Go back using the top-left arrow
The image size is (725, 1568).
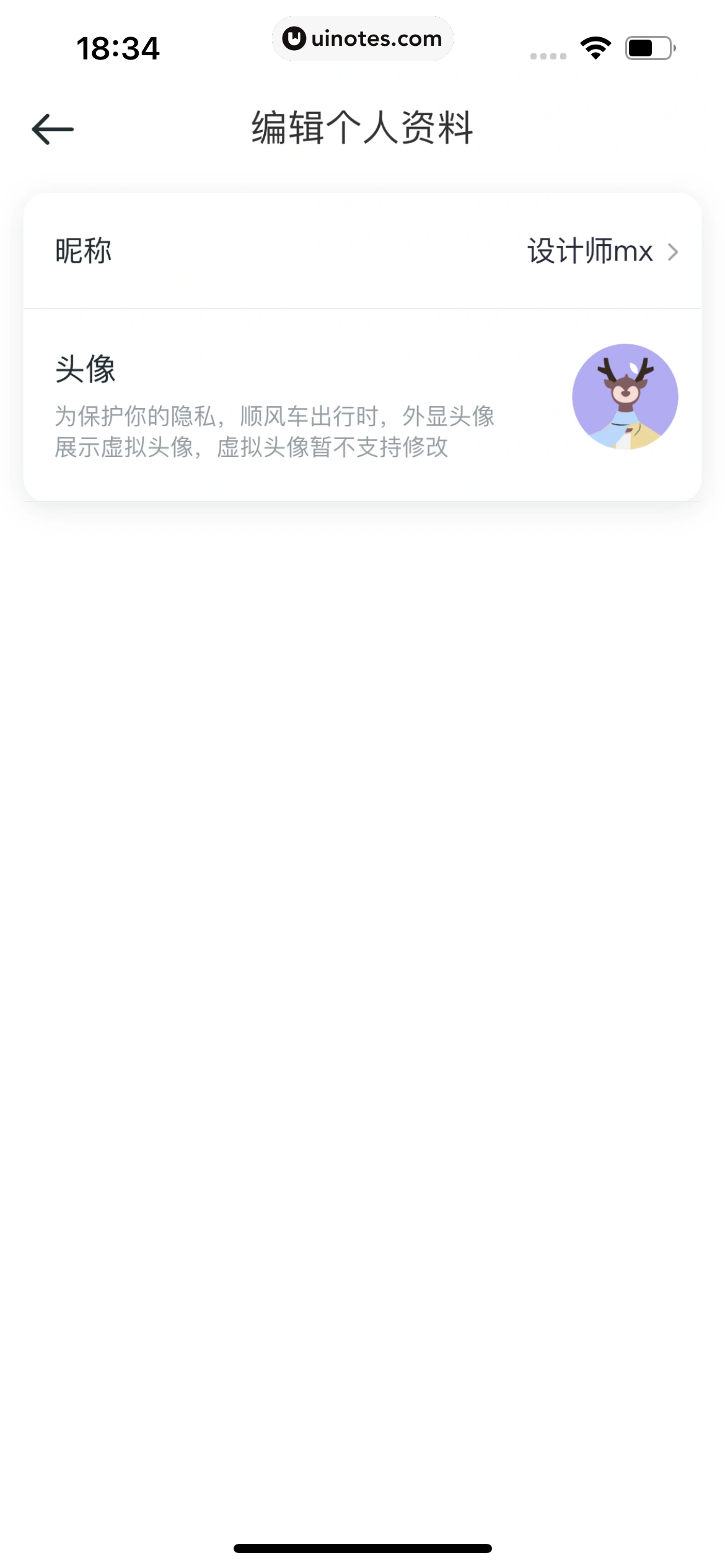(x=53, y=129)
